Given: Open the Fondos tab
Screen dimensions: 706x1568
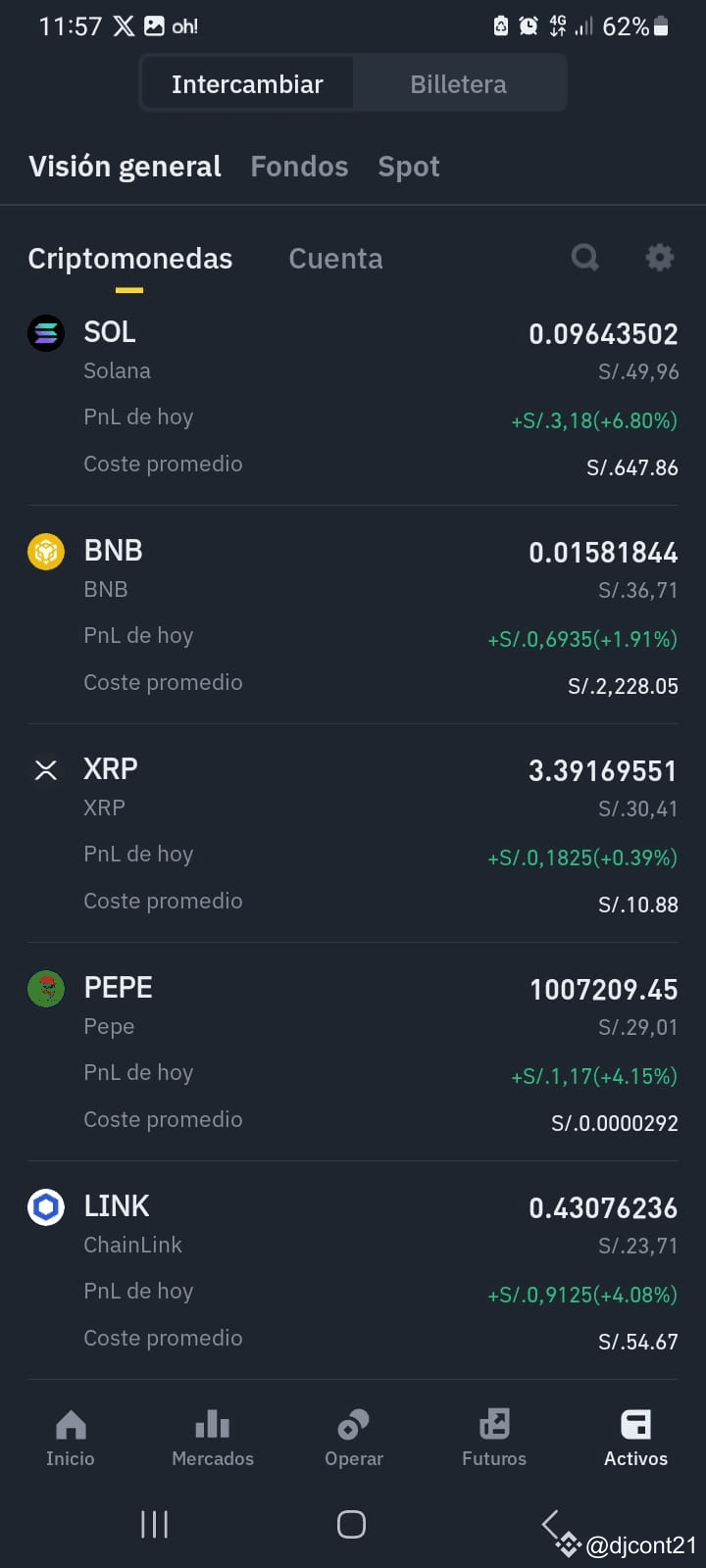Looking at the screenshot, I should [299, 167].
